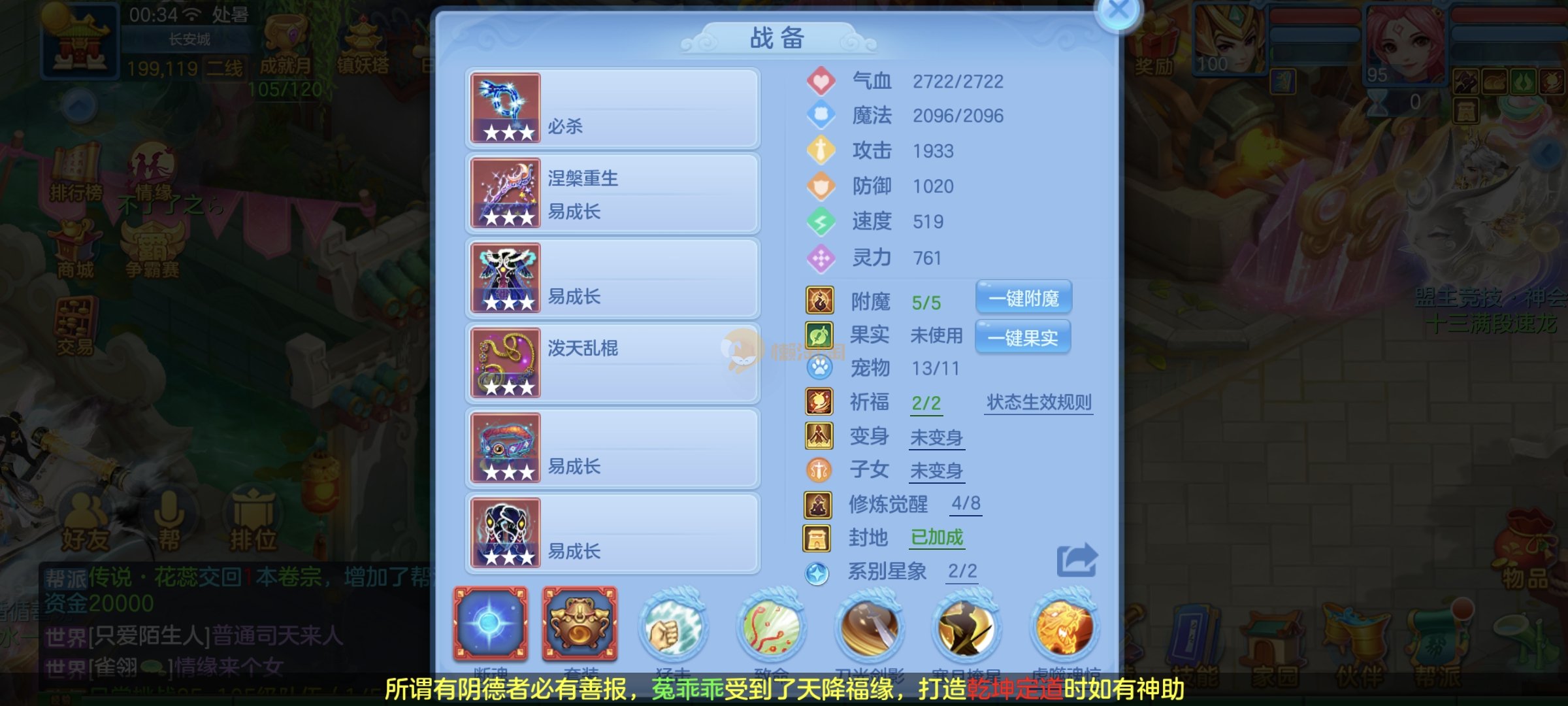The height and width of the screenshot is (706, 1568).
Task: Tap 未变身 next to 子女
Action: (937, 471)
